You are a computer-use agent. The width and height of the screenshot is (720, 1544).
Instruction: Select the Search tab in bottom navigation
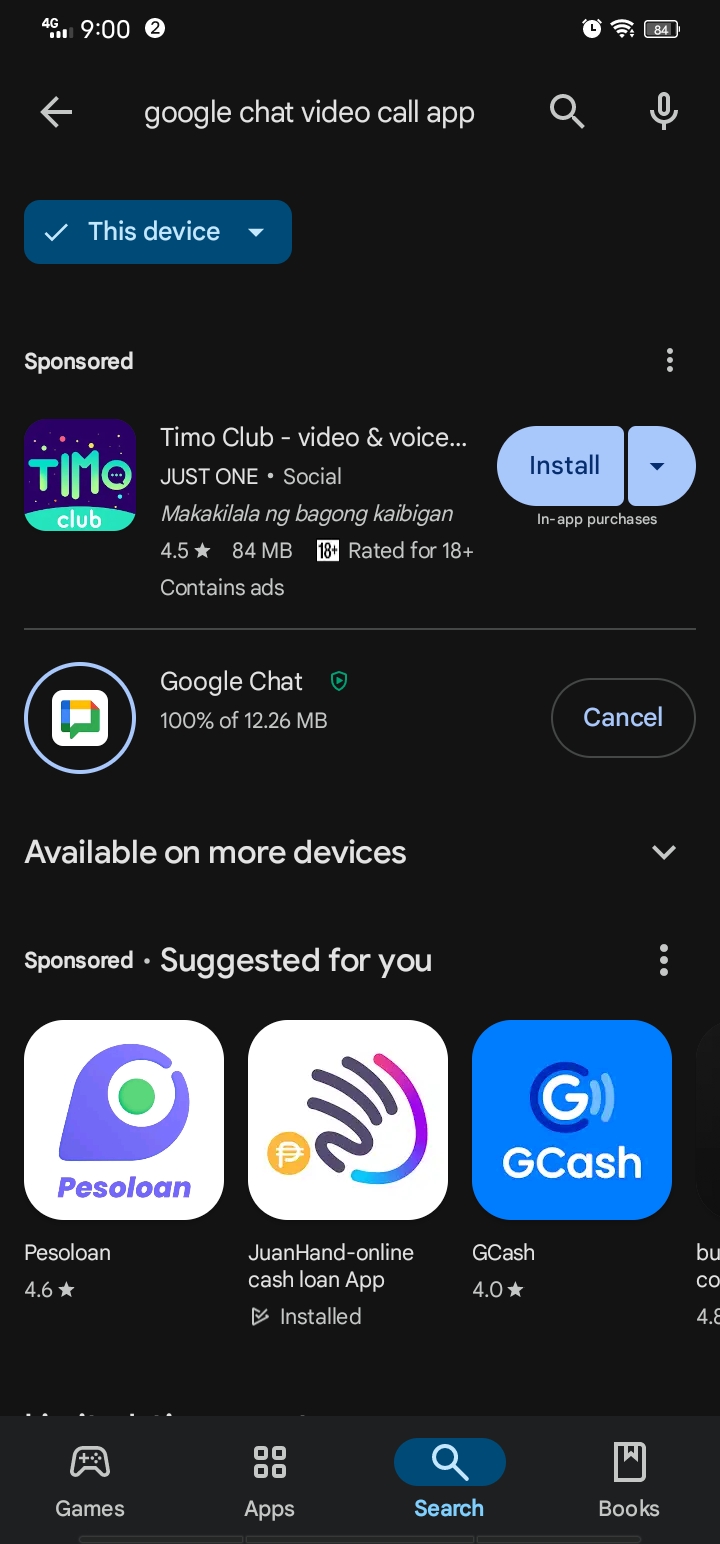[x=449, y=1480]
